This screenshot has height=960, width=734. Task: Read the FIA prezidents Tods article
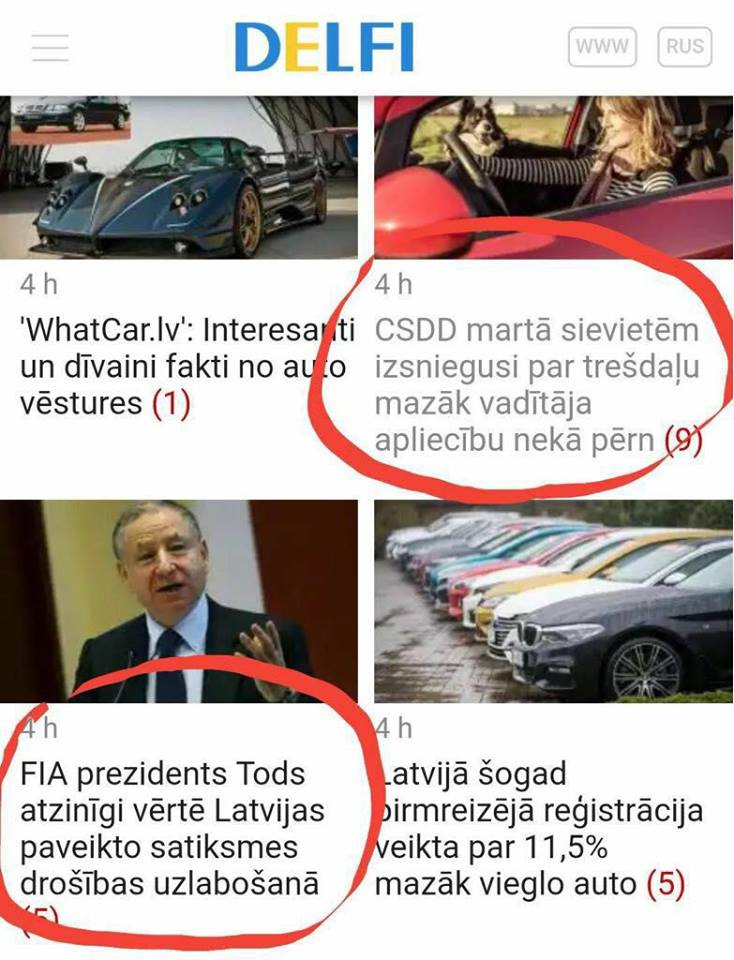pos(171,830)
